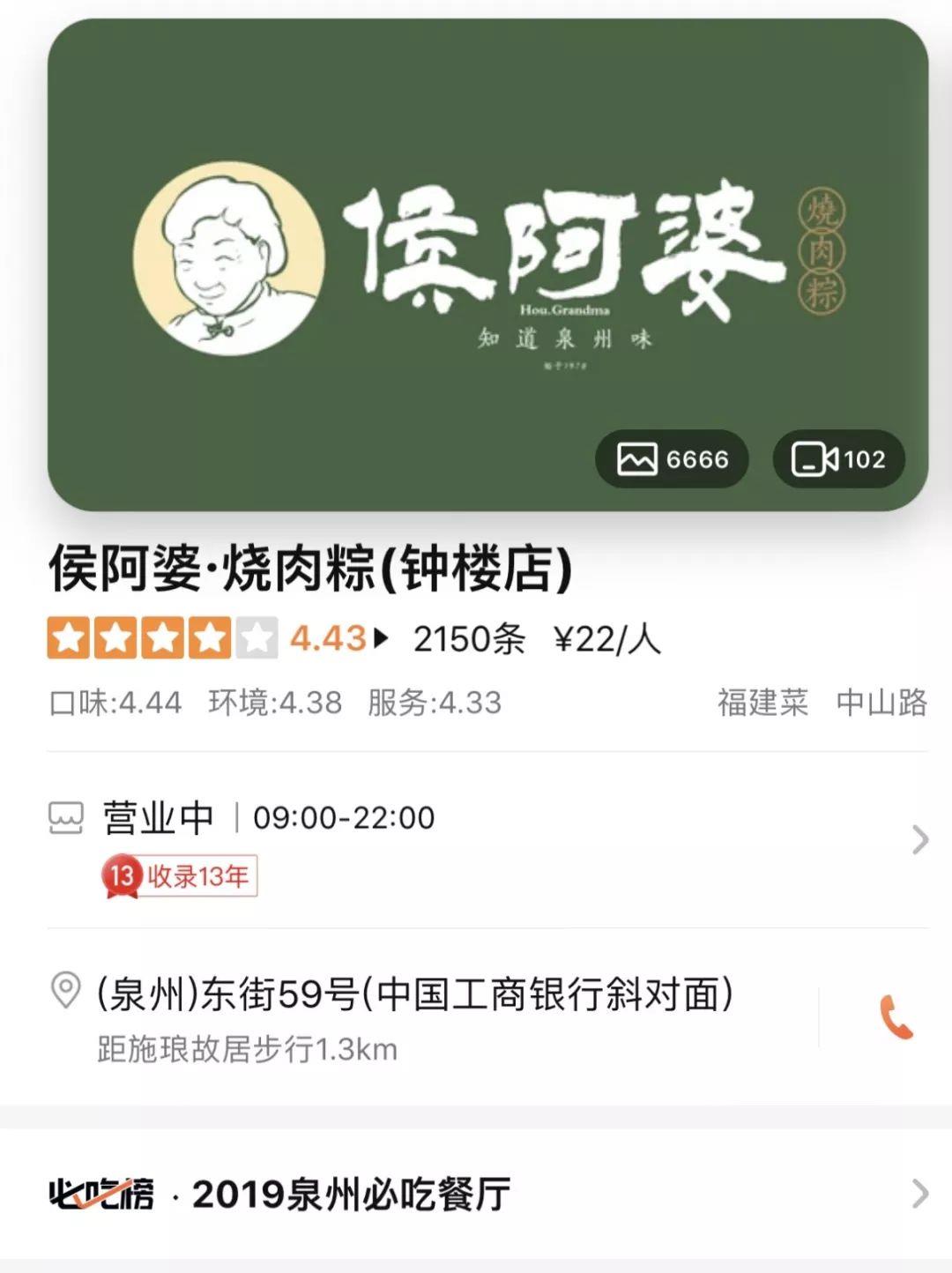Open the 中山路 area tag
This screenshot has width=952, height=1273.
click(881, 703)
